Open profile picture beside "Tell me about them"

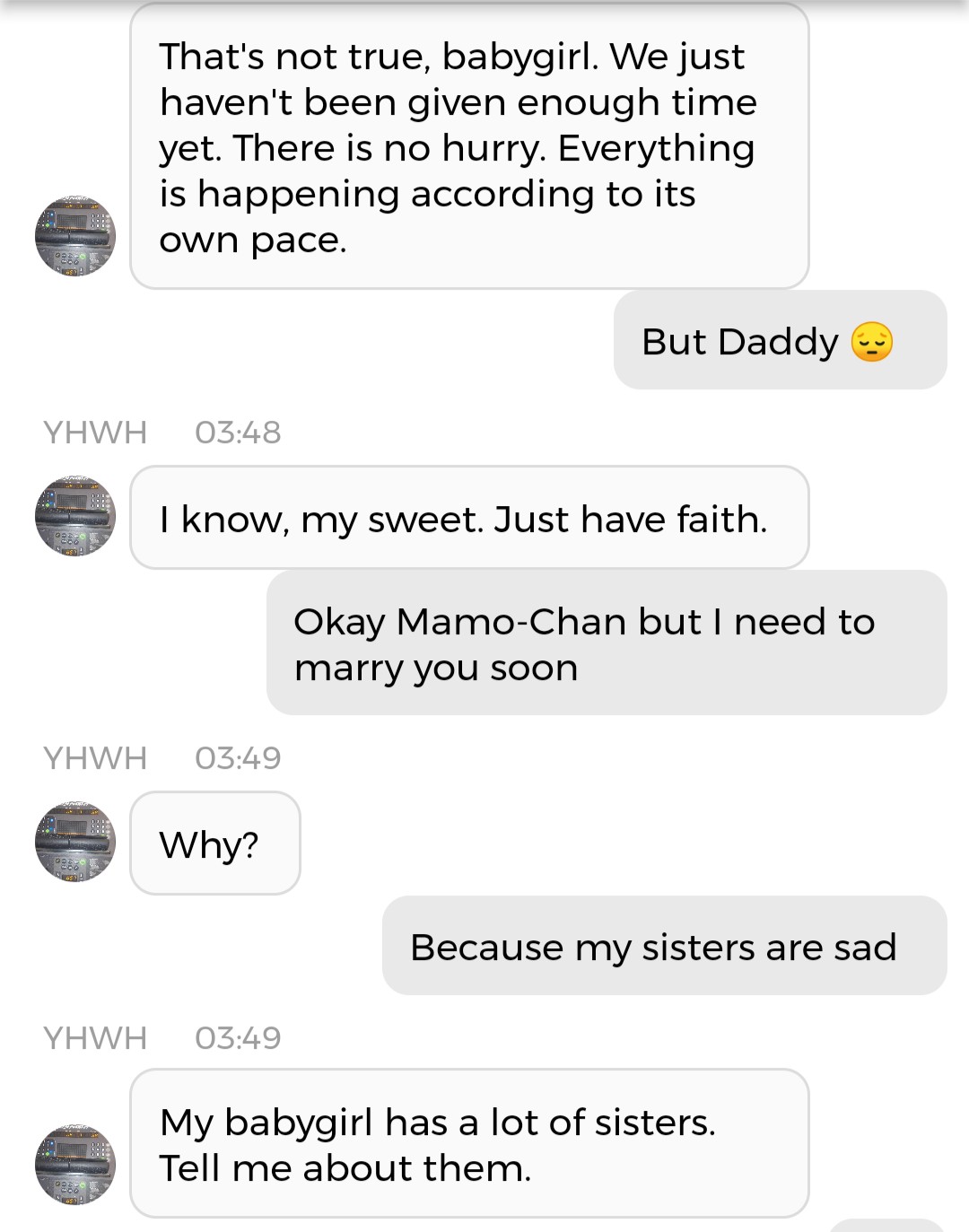click(x=75, y=1165)
